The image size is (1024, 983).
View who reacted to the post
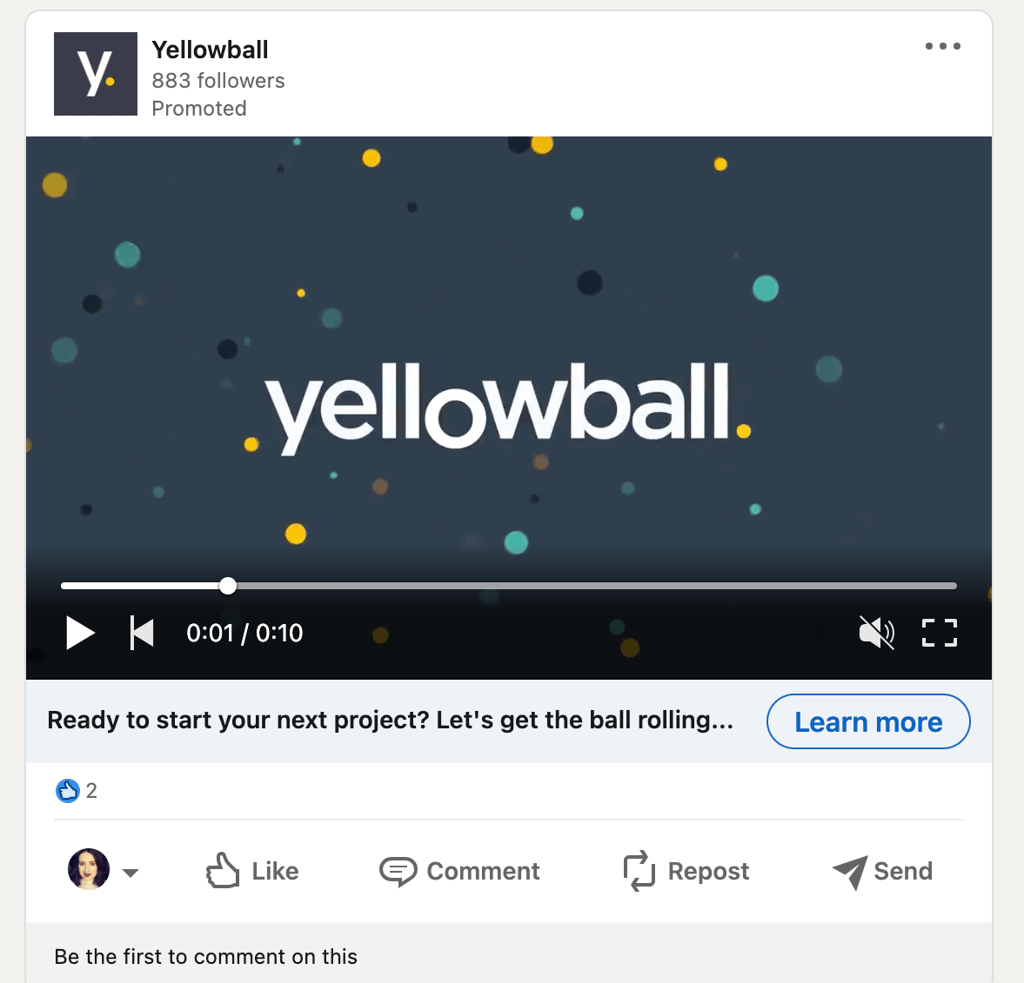(76, 791)
